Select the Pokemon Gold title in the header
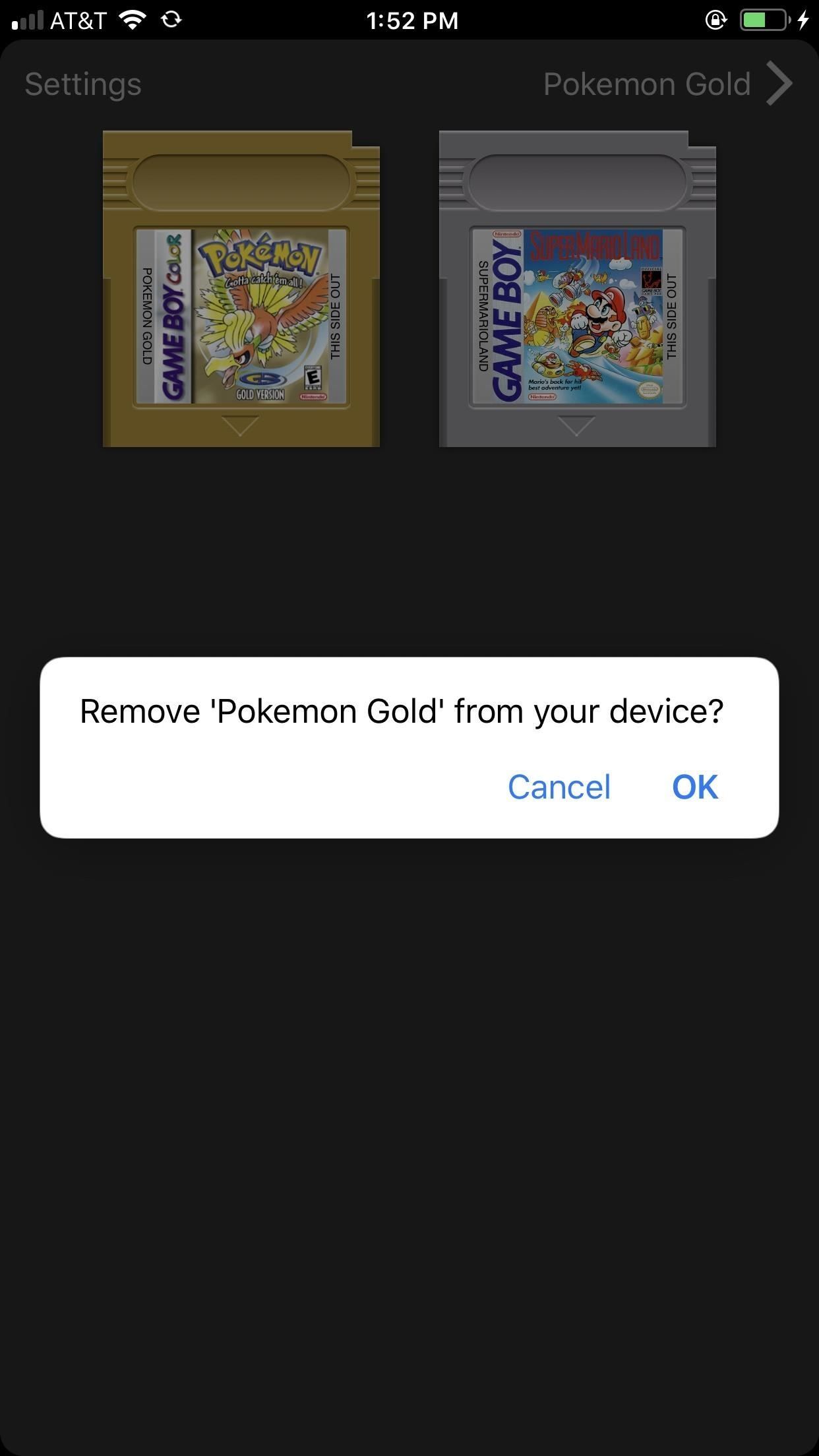The height and width of the screenshot is (1456, 819). point(647,84)
